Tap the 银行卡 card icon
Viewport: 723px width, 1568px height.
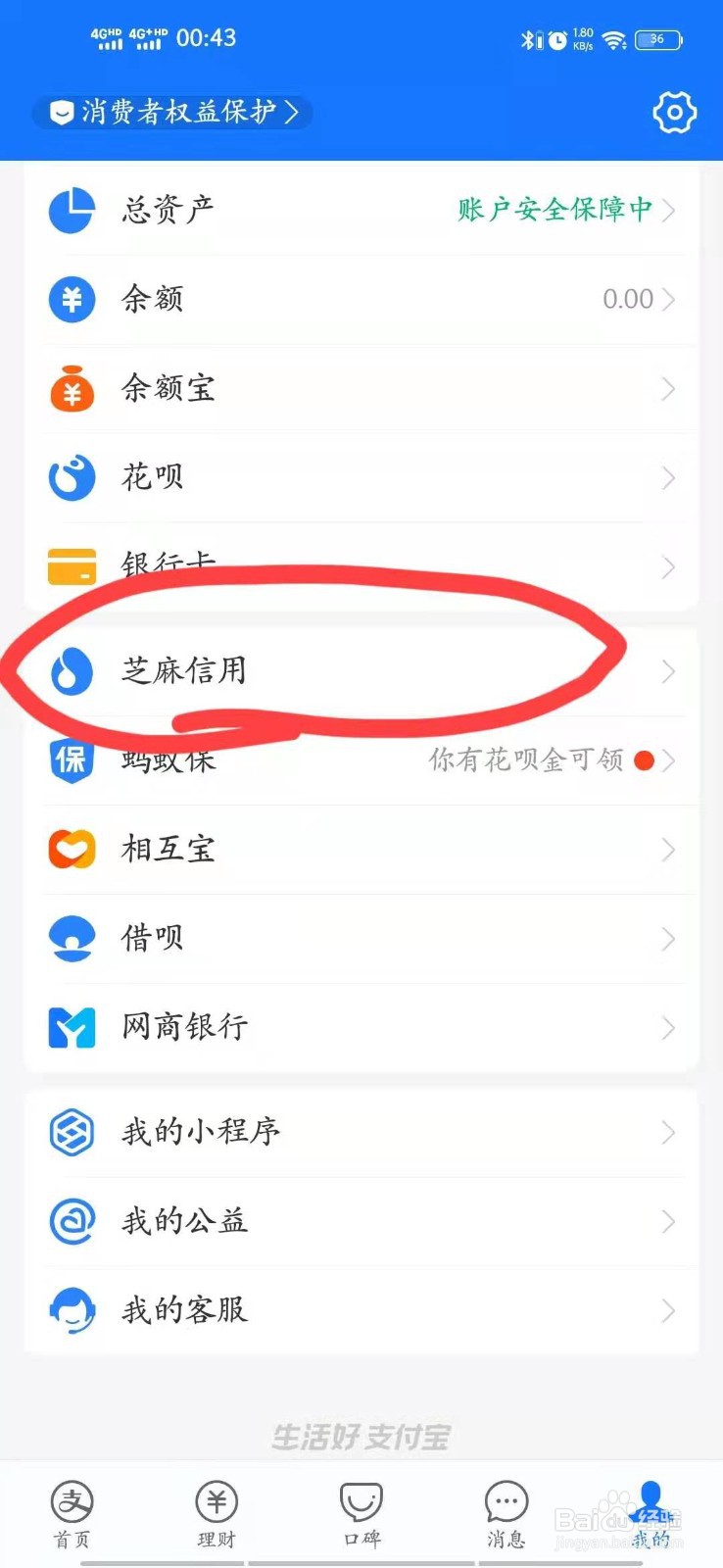coord(71,566)
